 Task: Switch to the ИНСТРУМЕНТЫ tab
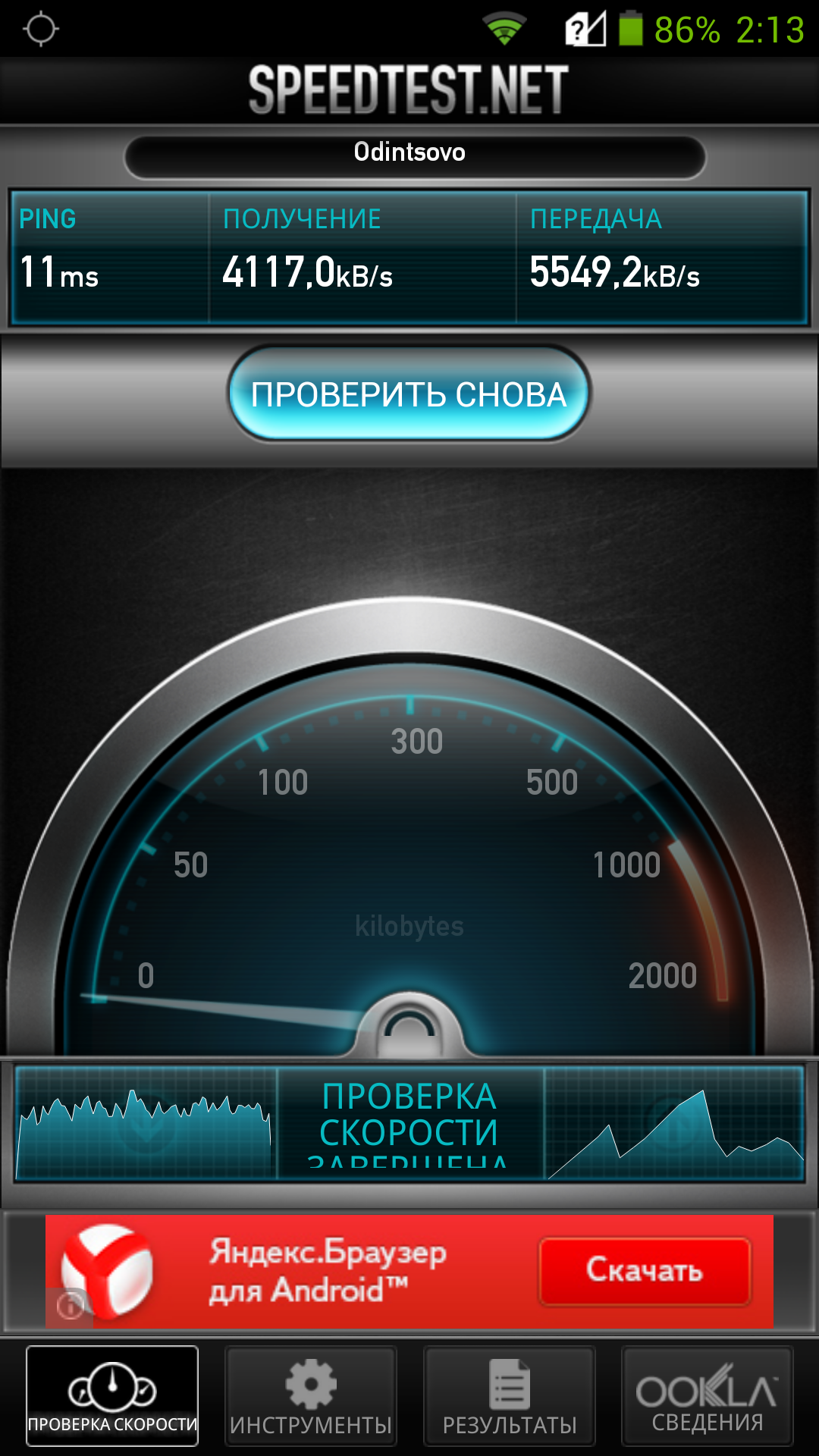click(x=310, y=1396)
